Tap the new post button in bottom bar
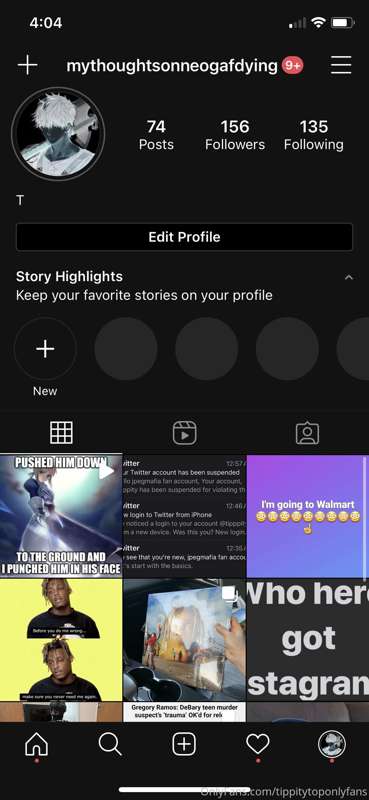This screenshot has height=800, width=369. [184, 745]
